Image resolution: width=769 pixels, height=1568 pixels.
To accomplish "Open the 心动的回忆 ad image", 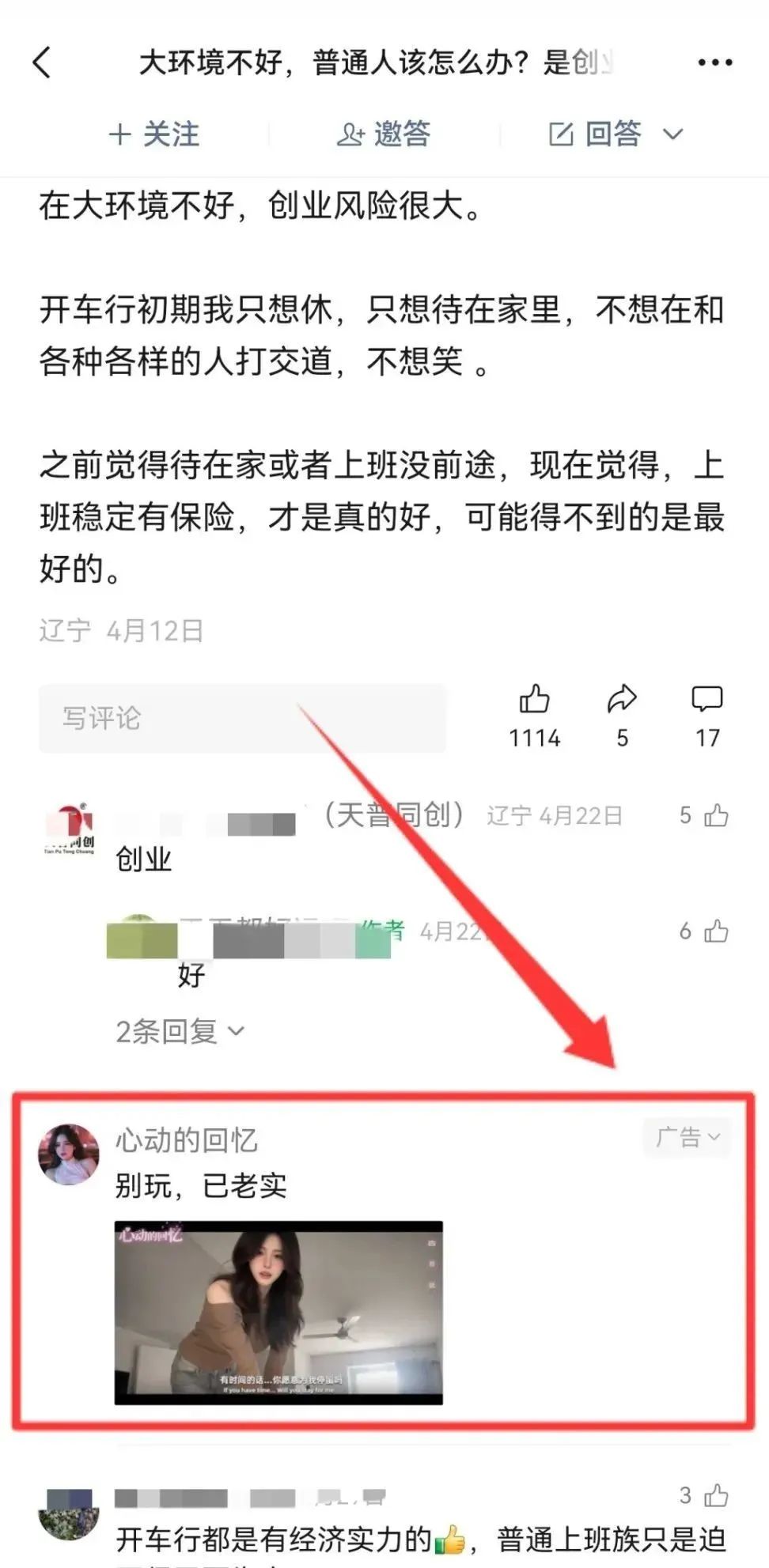I will click(x=278, y=1313).
